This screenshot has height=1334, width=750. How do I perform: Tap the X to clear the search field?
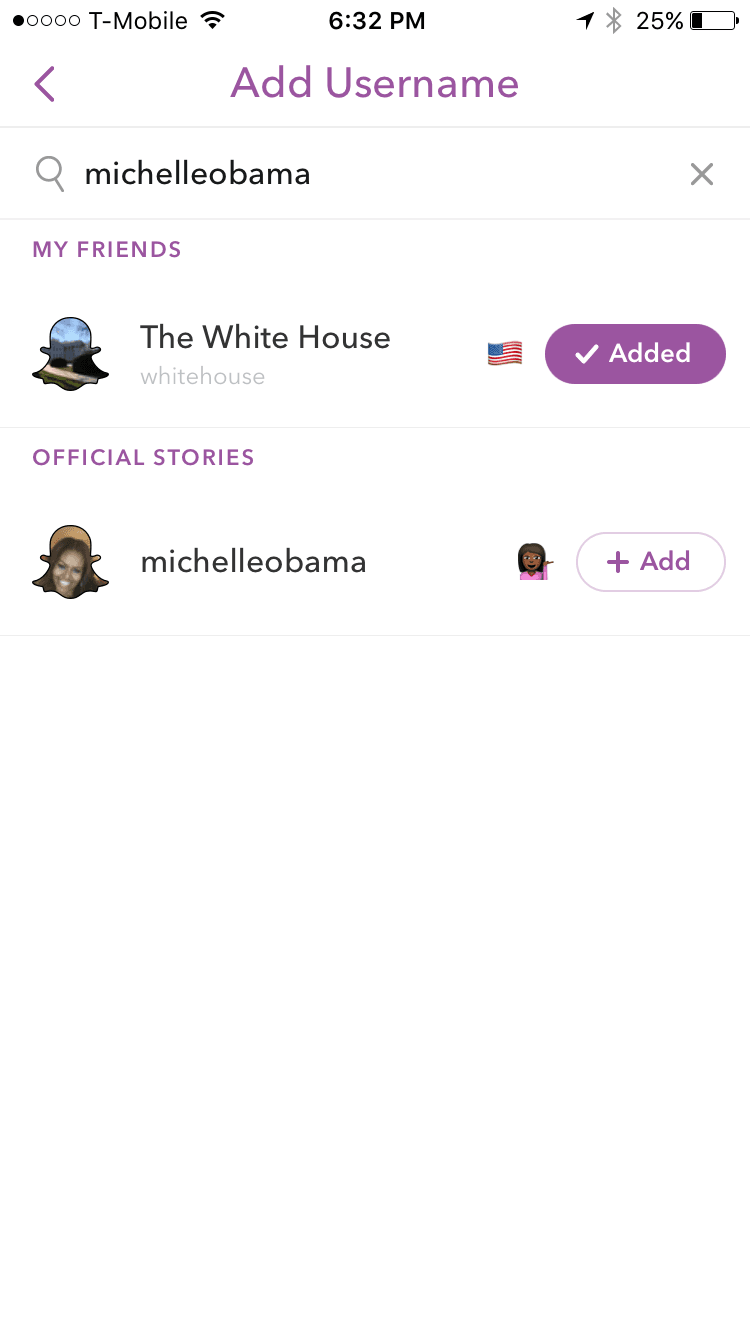(701, 173)
